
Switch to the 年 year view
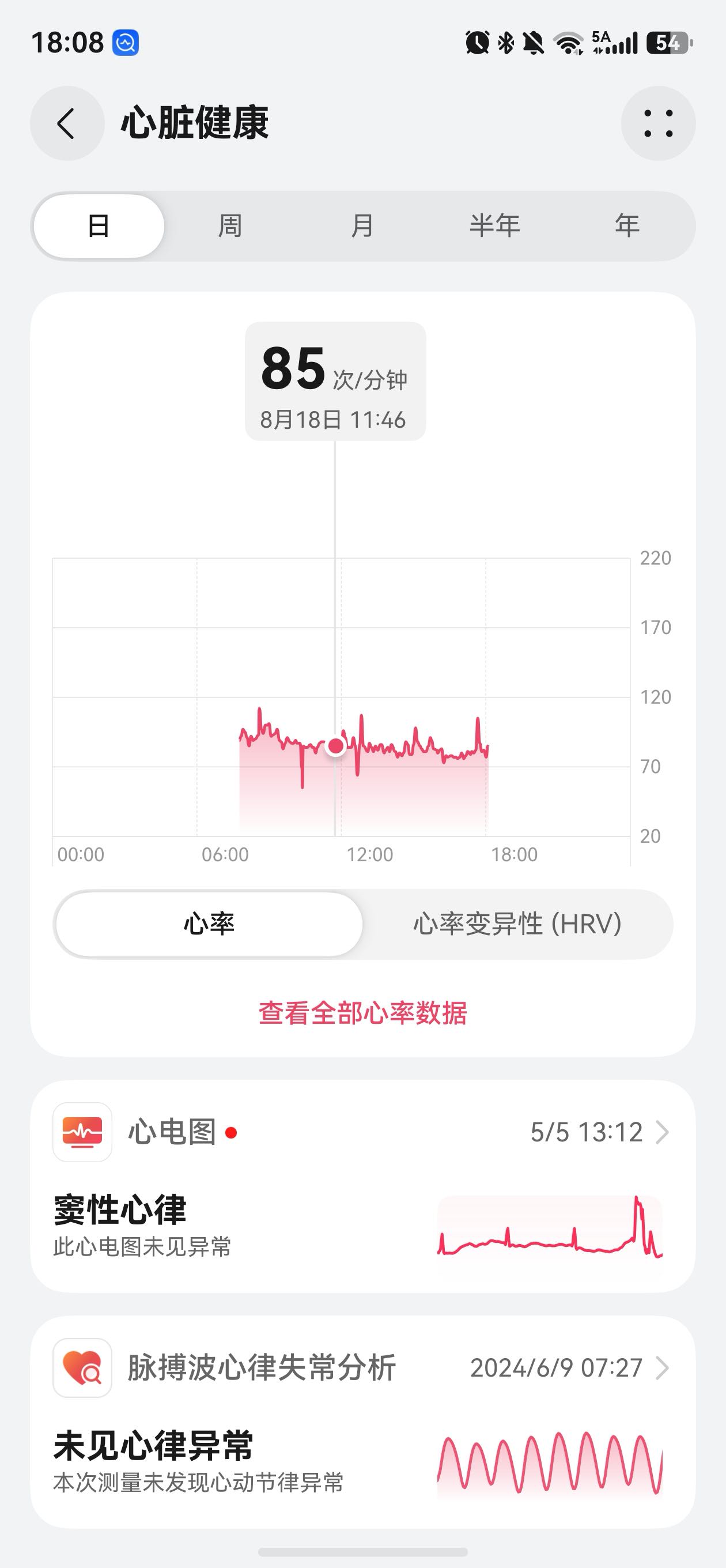627,227
